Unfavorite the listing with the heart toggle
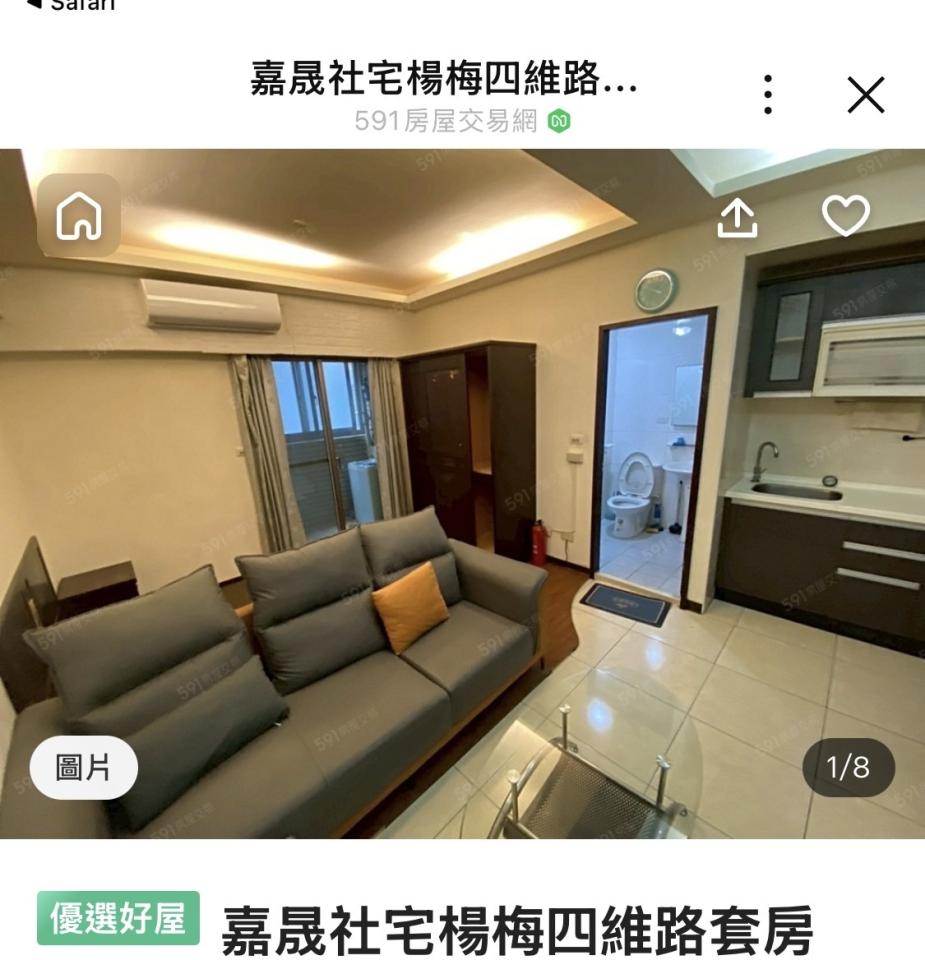925x960 pixels. coord(847,215)
